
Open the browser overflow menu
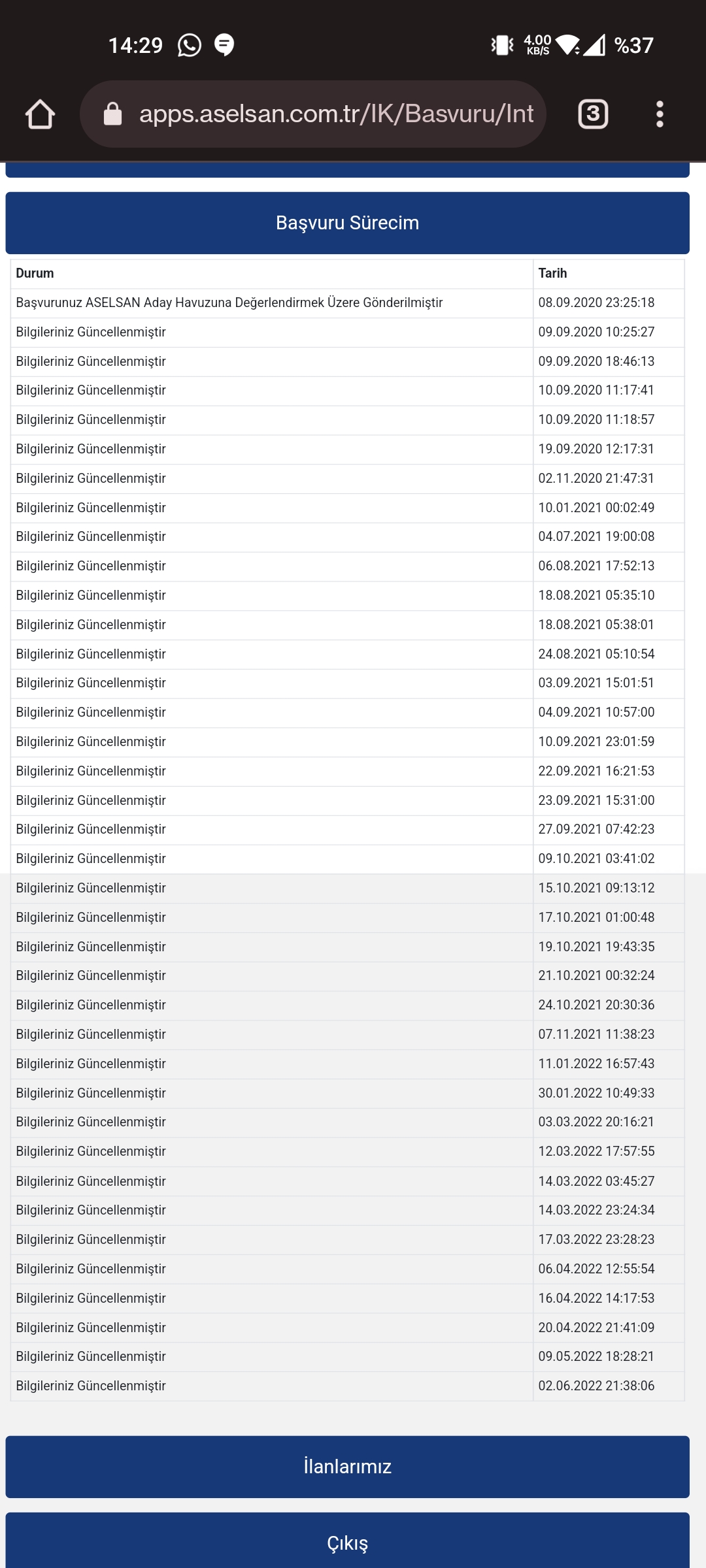coord(660,114)
